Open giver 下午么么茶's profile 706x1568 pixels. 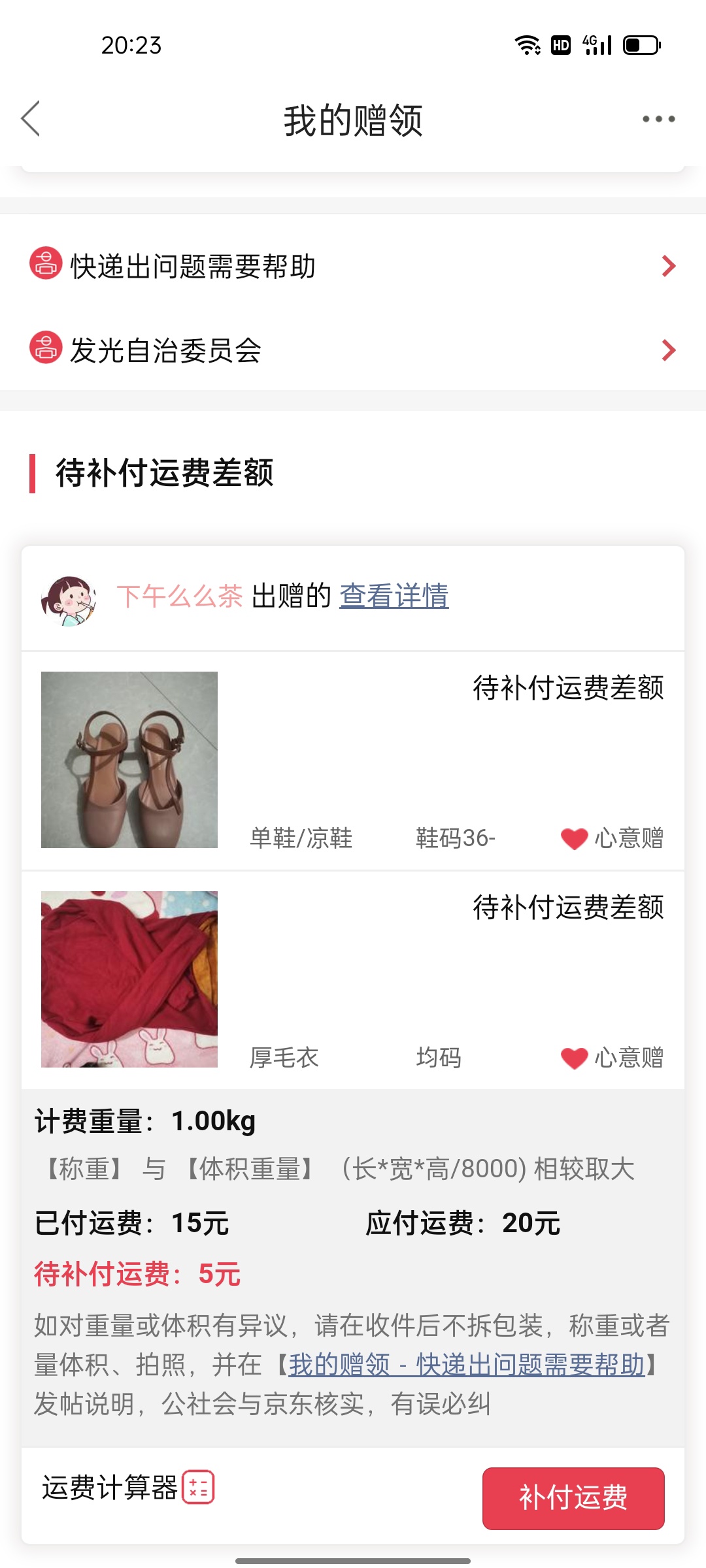pyautogui.click(x=179, y=596)
